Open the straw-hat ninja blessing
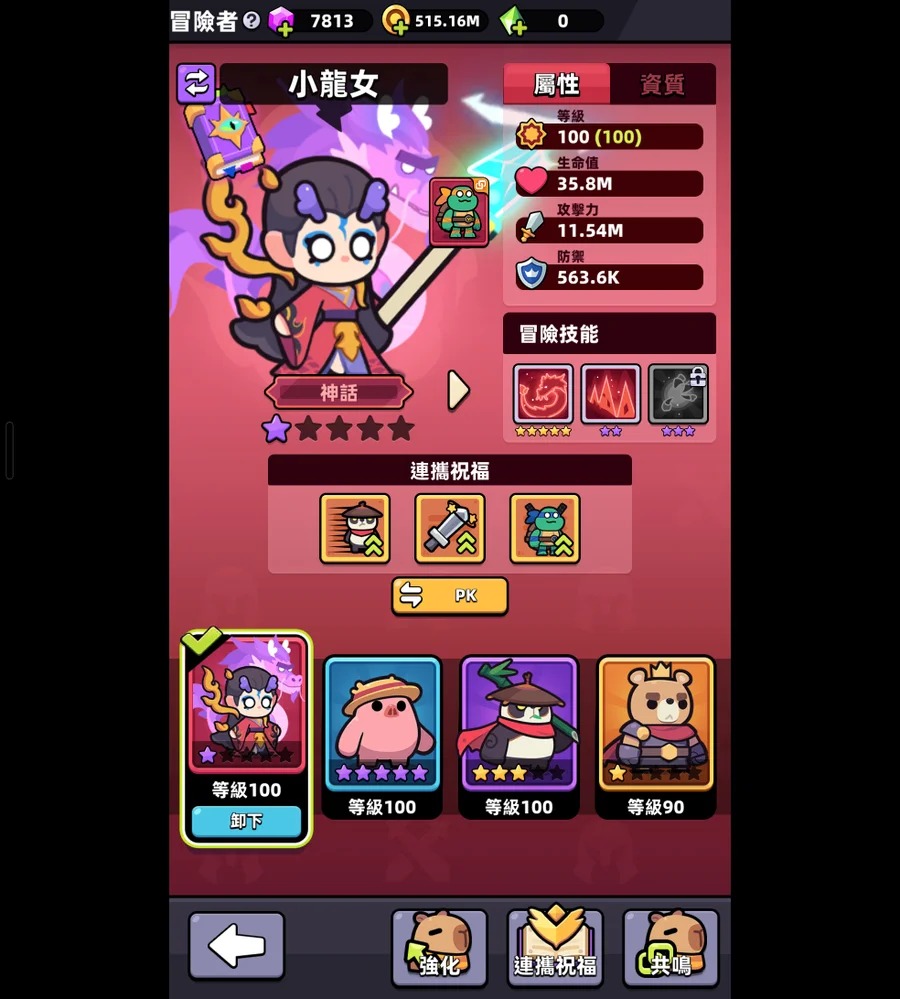The width and height of the screenshot is (900, 999). click(355, 528)
